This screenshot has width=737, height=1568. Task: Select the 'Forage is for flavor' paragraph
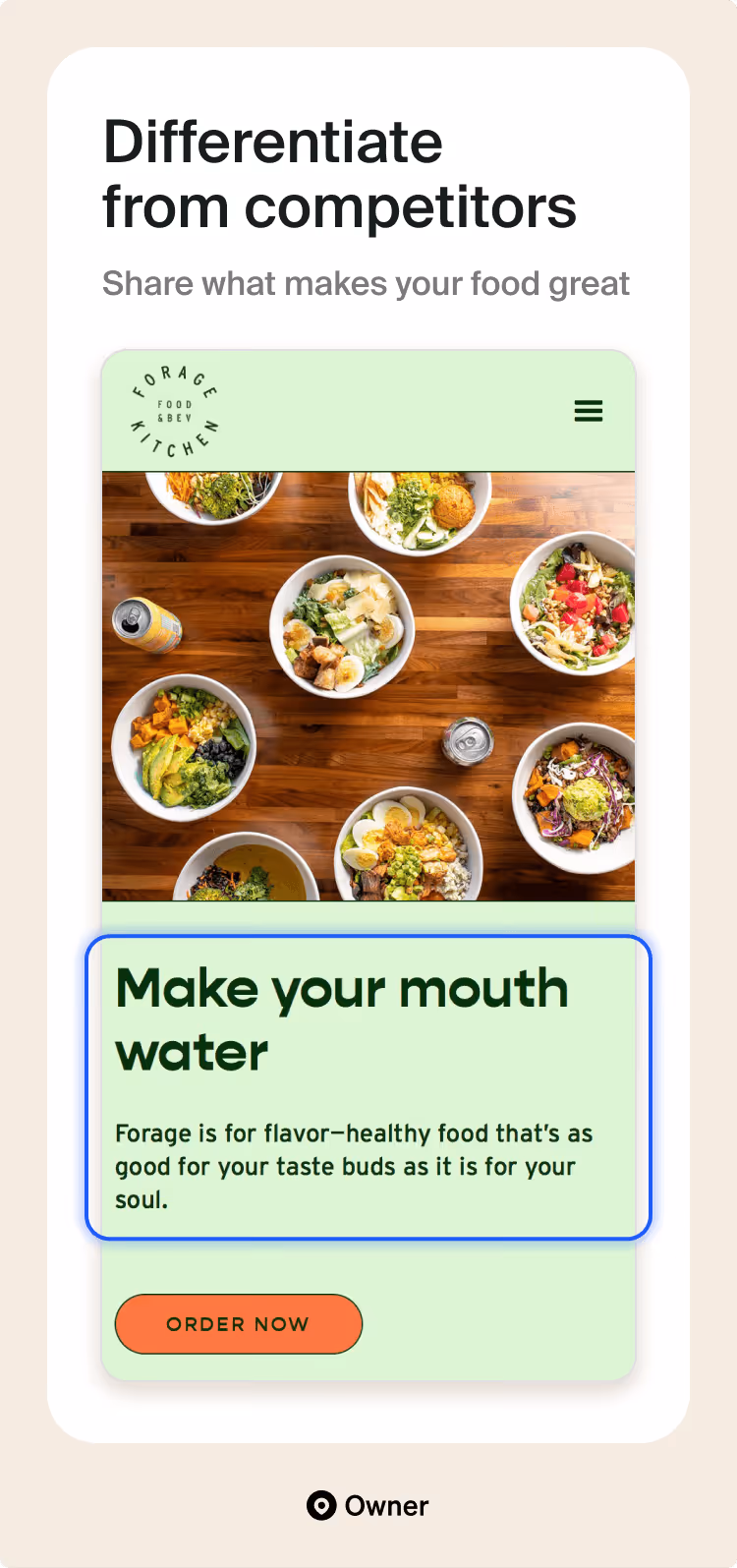click(354, 1166)
